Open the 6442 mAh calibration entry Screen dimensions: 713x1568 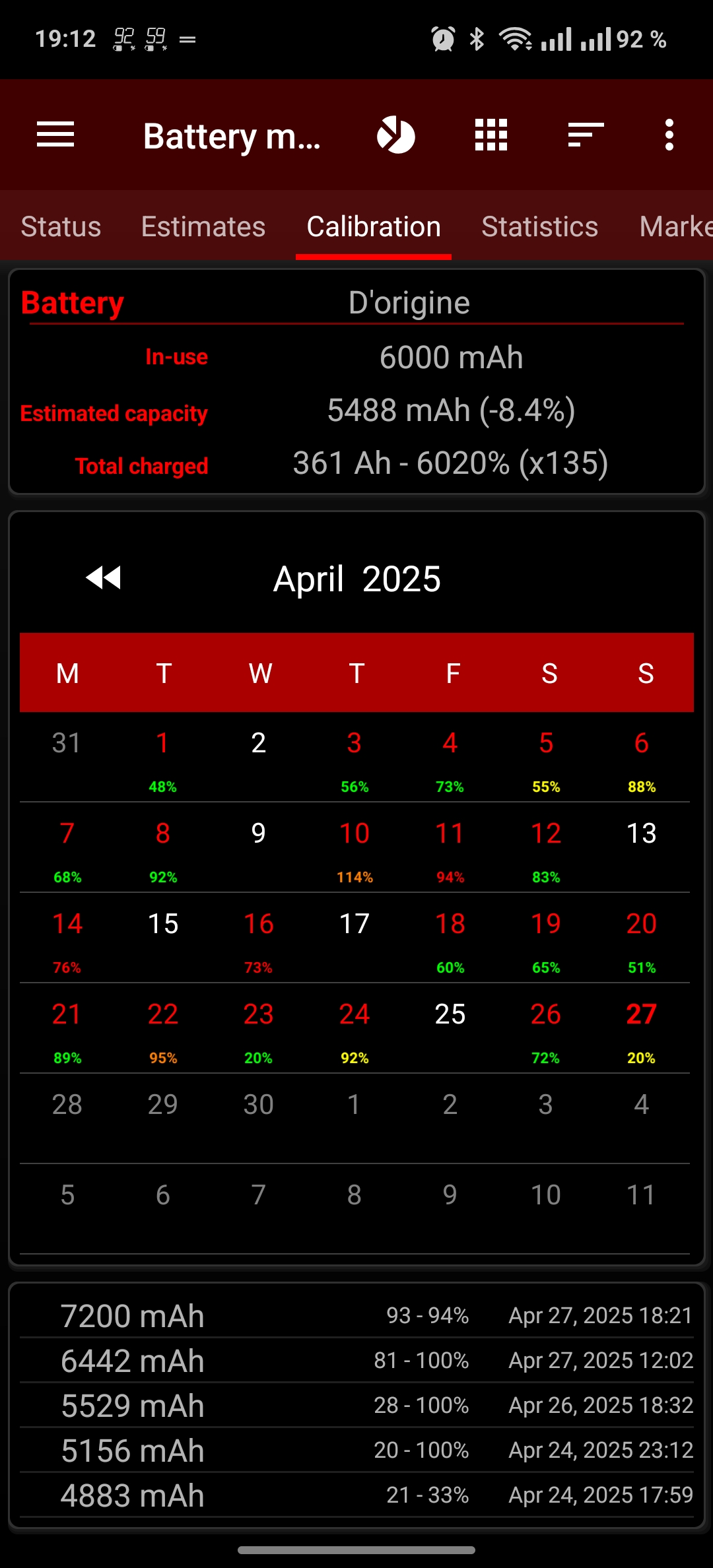click(x=356, y=1361)
